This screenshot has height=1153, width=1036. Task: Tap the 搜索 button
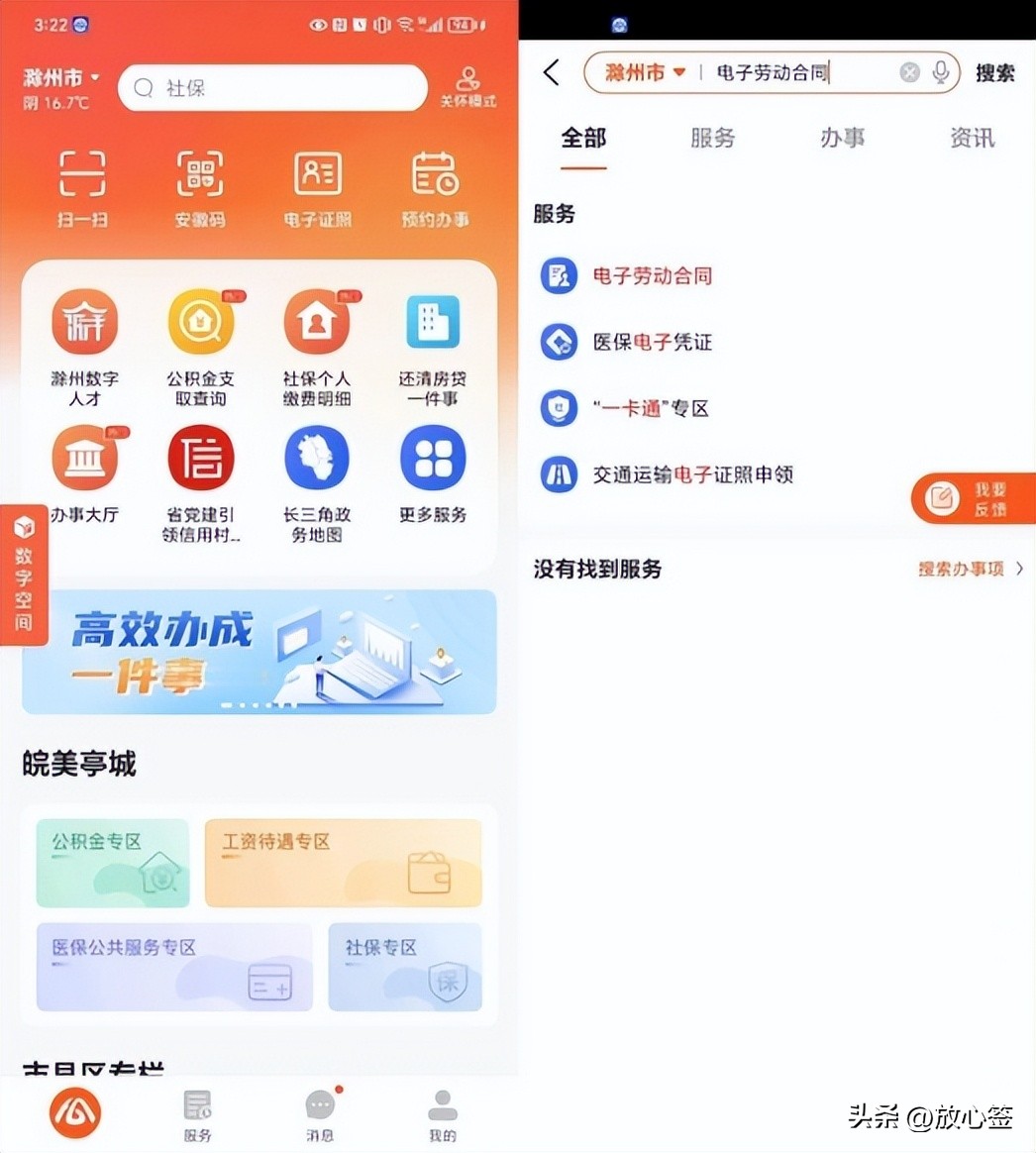point(994,72)
